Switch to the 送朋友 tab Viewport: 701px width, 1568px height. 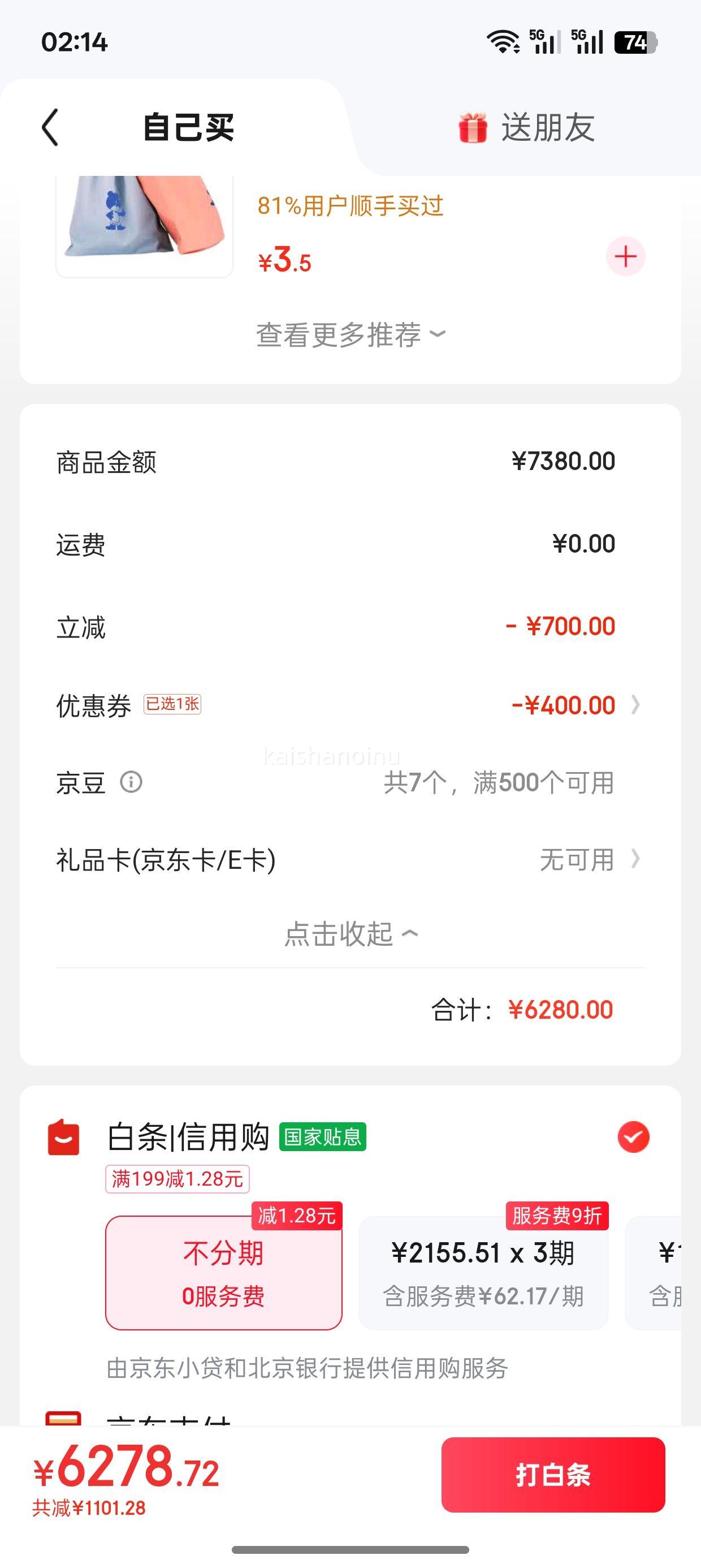(x=526, y=128)
